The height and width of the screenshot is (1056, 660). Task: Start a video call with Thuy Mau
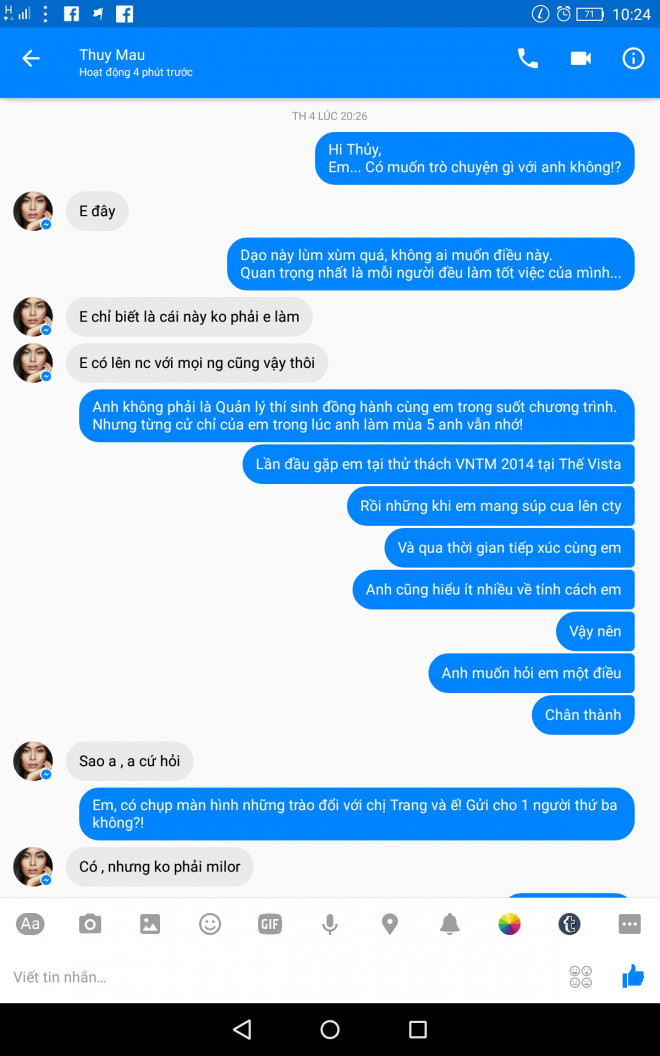pos(581,59)
